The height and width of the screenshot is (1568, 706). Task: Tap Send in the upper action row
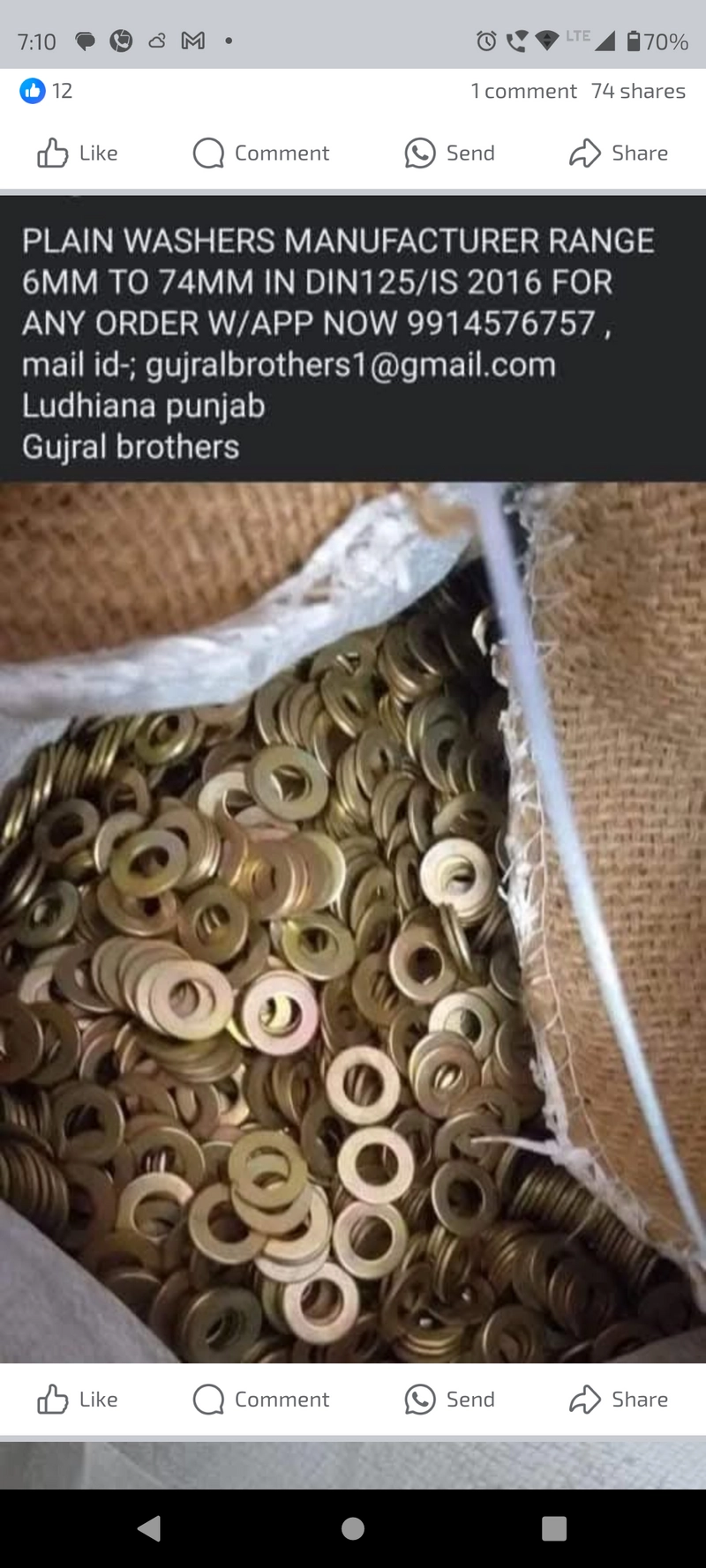point(450,153)
